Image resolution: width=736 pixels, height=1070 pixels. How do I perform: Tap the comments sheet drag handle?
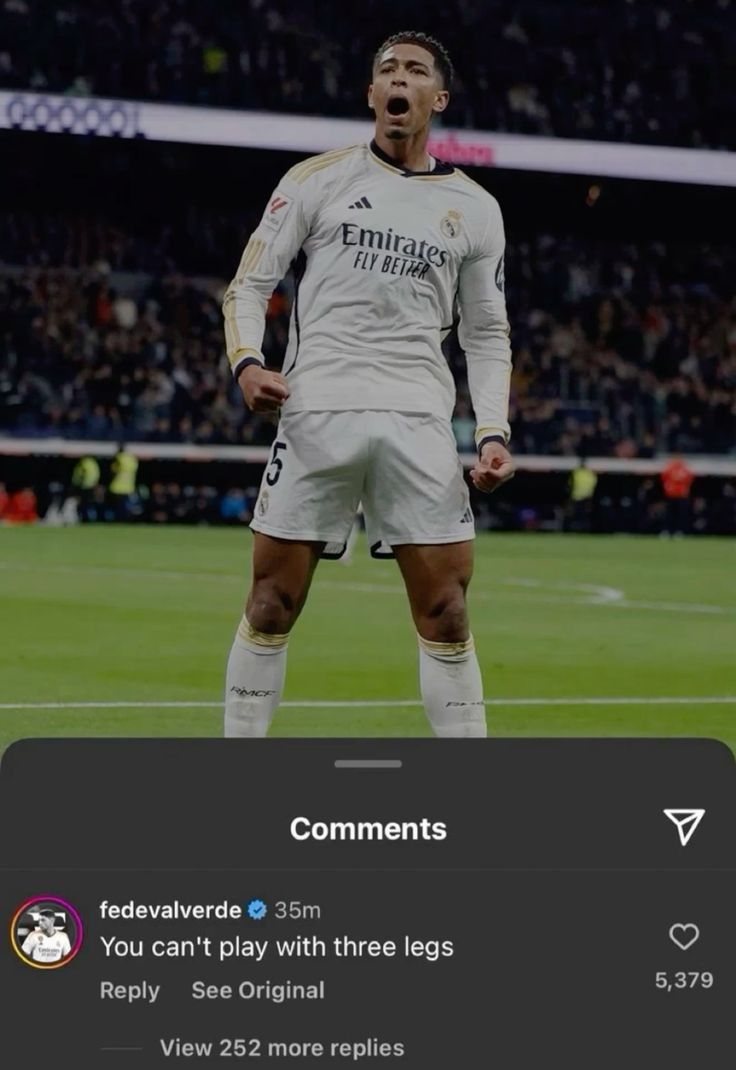[x=368, y=764]
